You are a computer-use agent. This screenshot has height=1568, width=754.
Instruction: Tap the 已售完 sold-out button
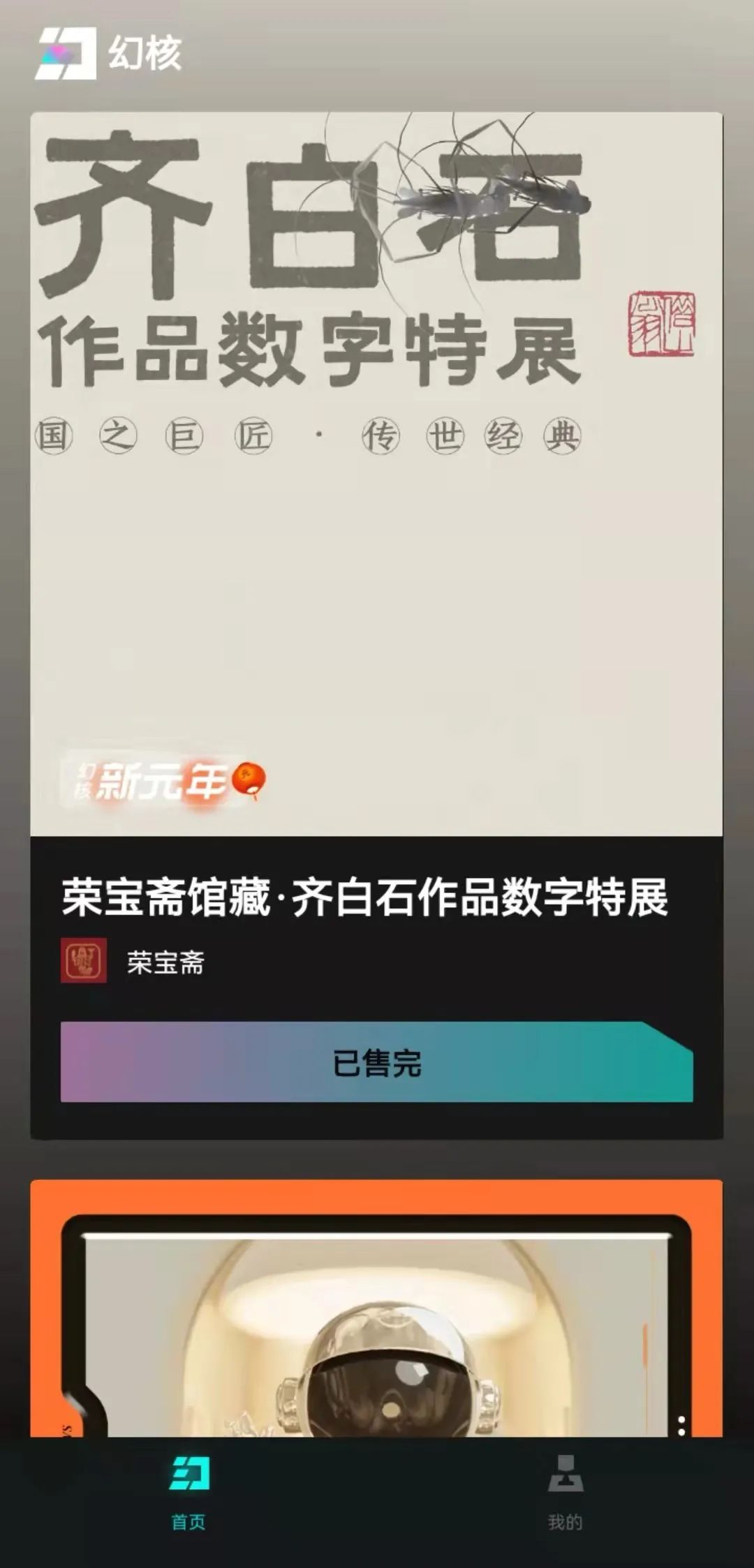click(x=377, y=1061)
